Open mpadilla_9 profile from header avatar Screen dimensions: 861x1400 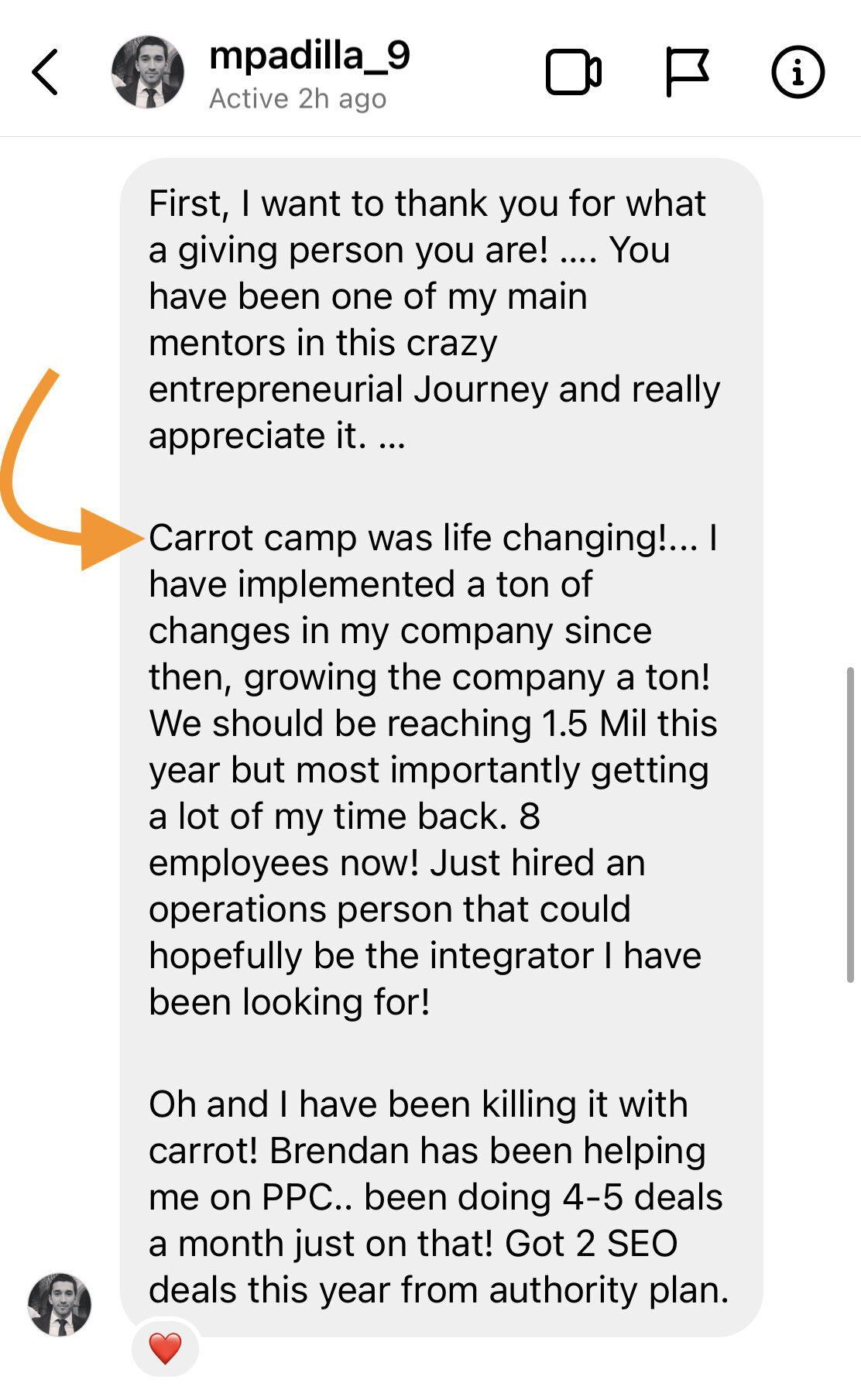click(x=148, y=72)
